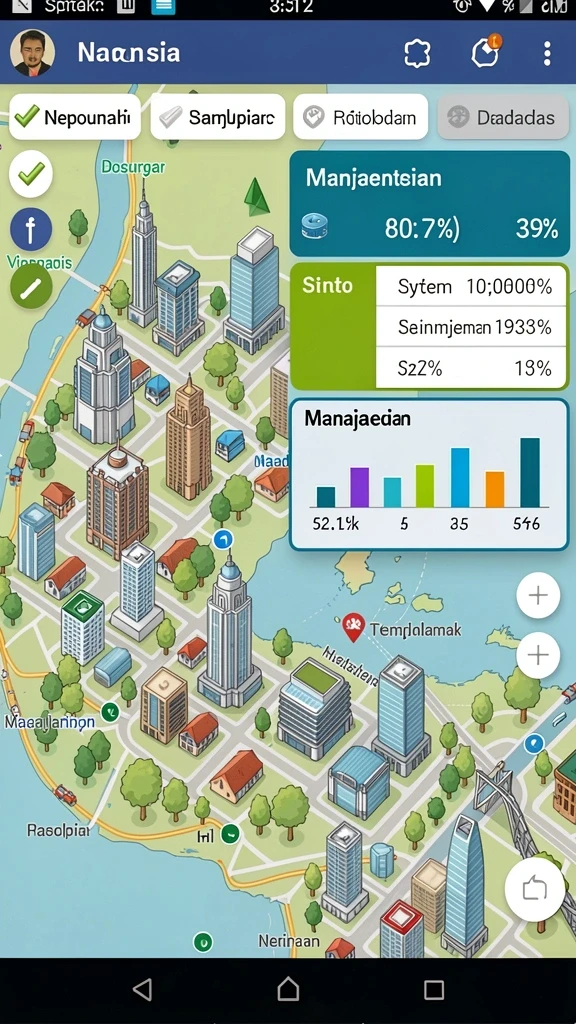Open the Sinto table panel

click(430, 327)
